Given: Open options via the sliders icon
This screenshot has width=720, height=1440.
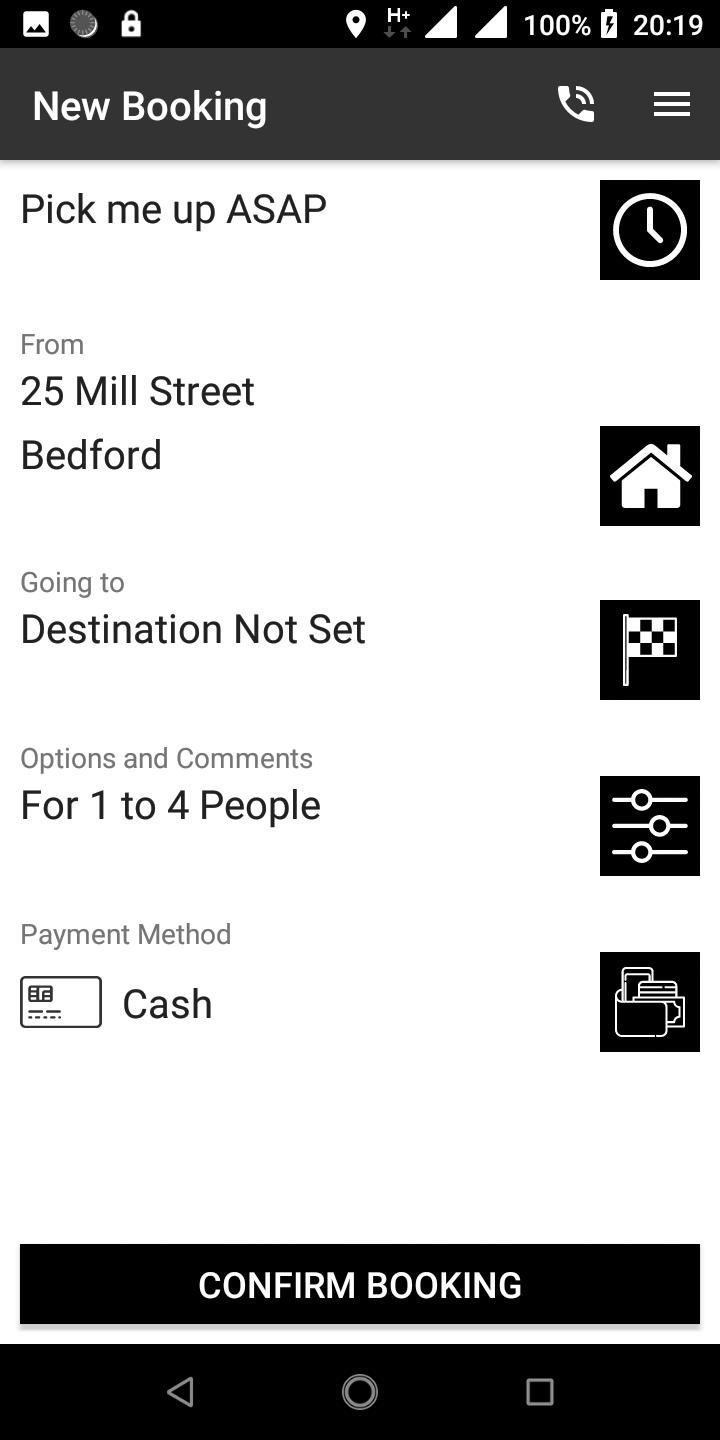Looking at the screenshot, I should (x=650, y=826).
